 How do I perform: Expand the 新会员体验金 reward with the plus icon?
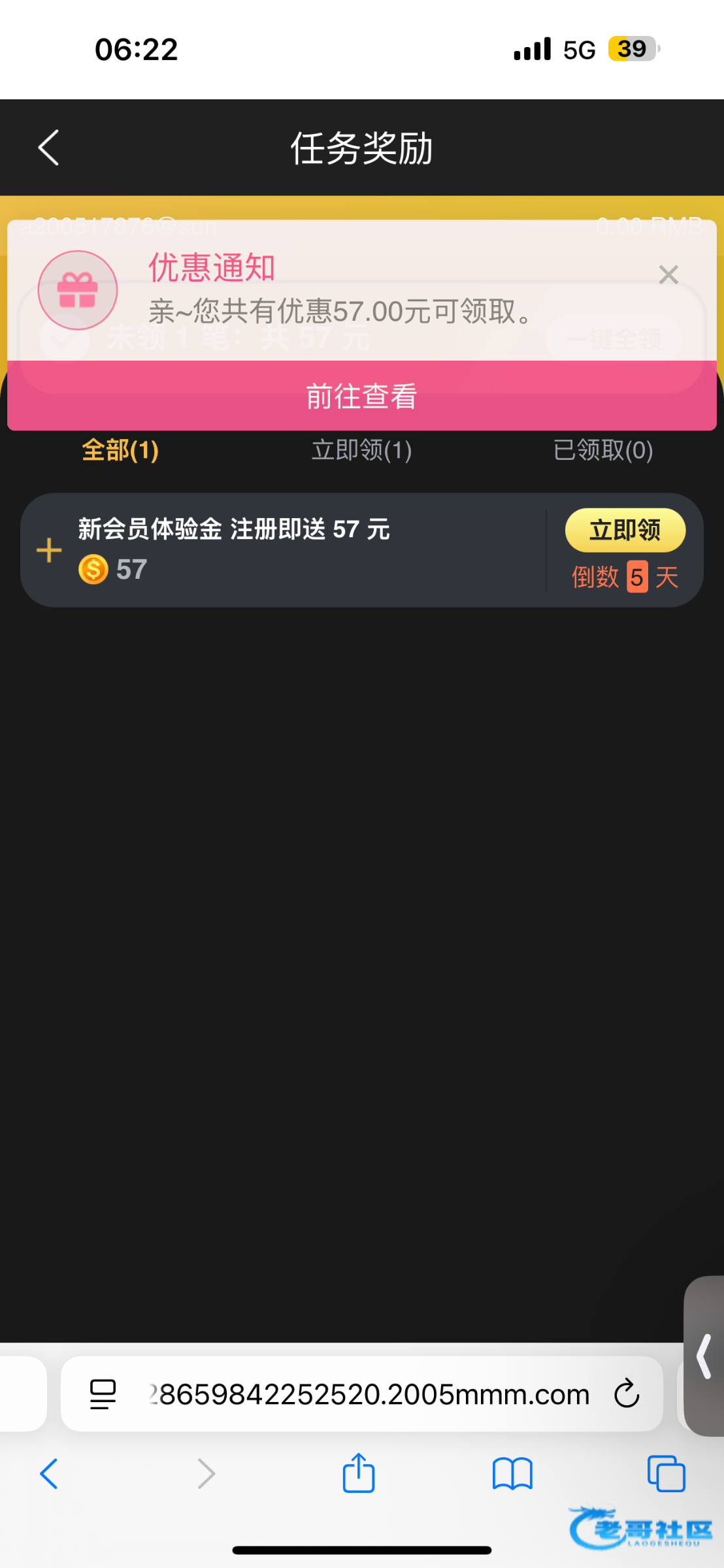49,550
